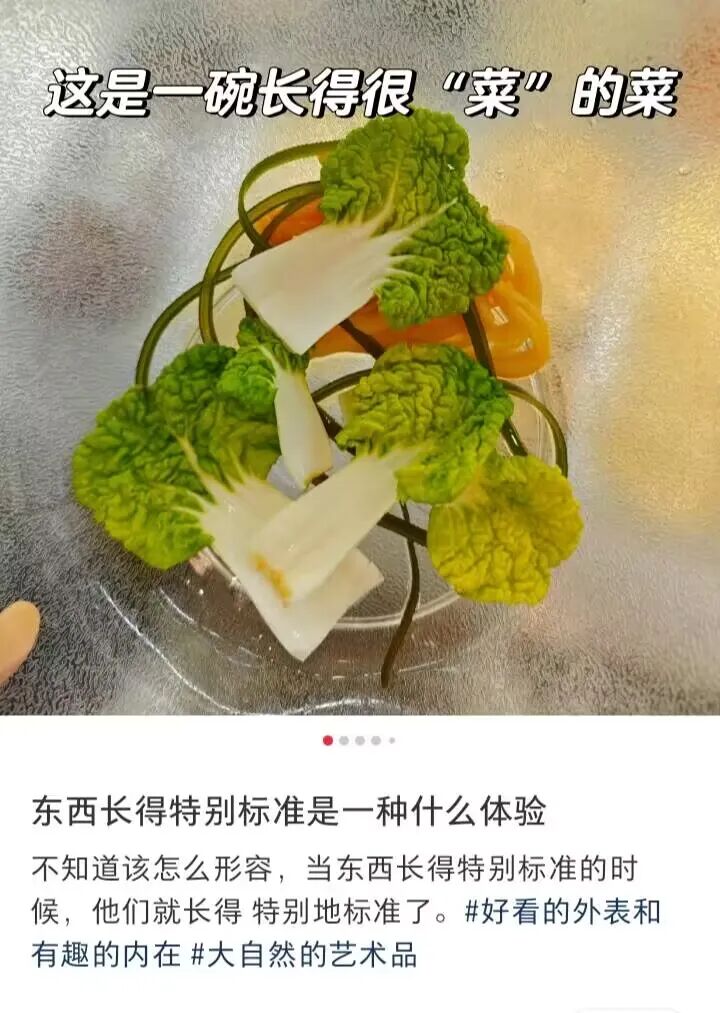Screen dimensions: 720x1013
Task: Open the vegetable photo full screen
Action: pyautogui.click(x=360, y=400)
